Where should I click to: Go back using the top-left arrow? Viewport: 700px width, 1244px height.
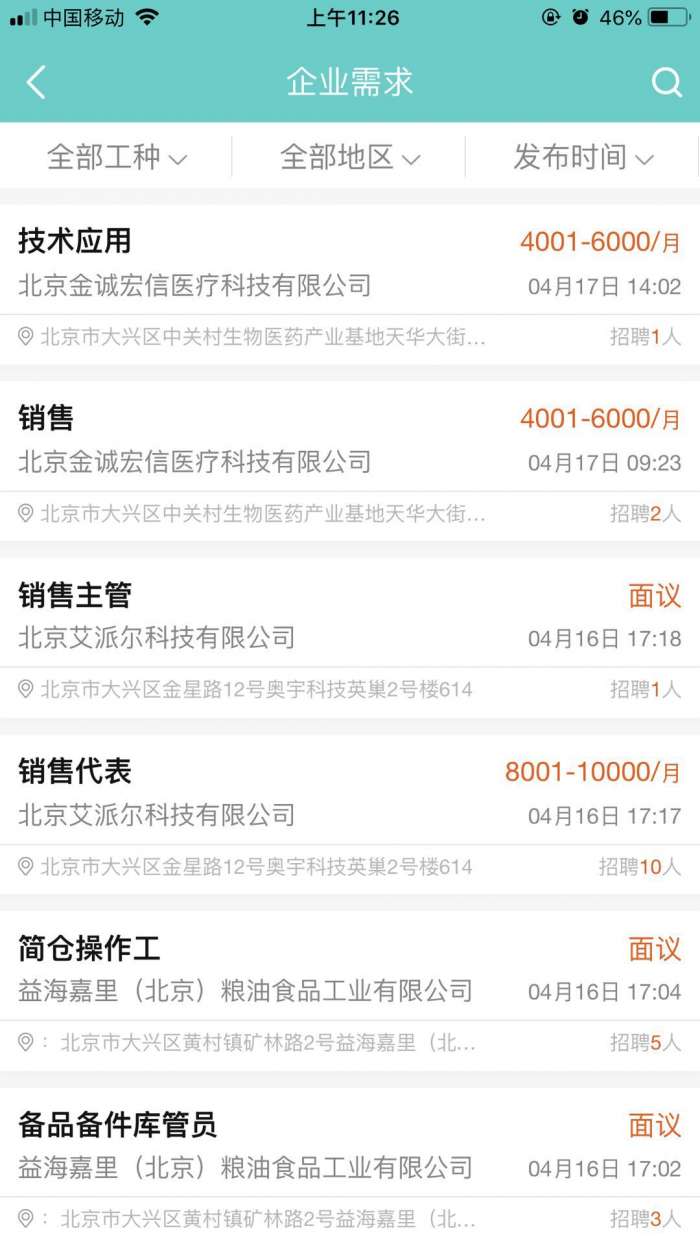point(36,82)
